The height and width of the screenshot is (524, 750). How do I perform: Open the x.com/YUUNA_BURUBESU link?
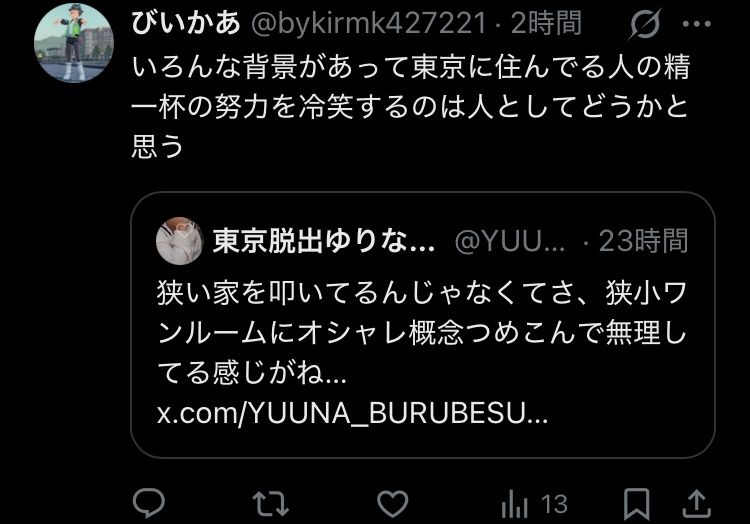[x=352, y=413]
